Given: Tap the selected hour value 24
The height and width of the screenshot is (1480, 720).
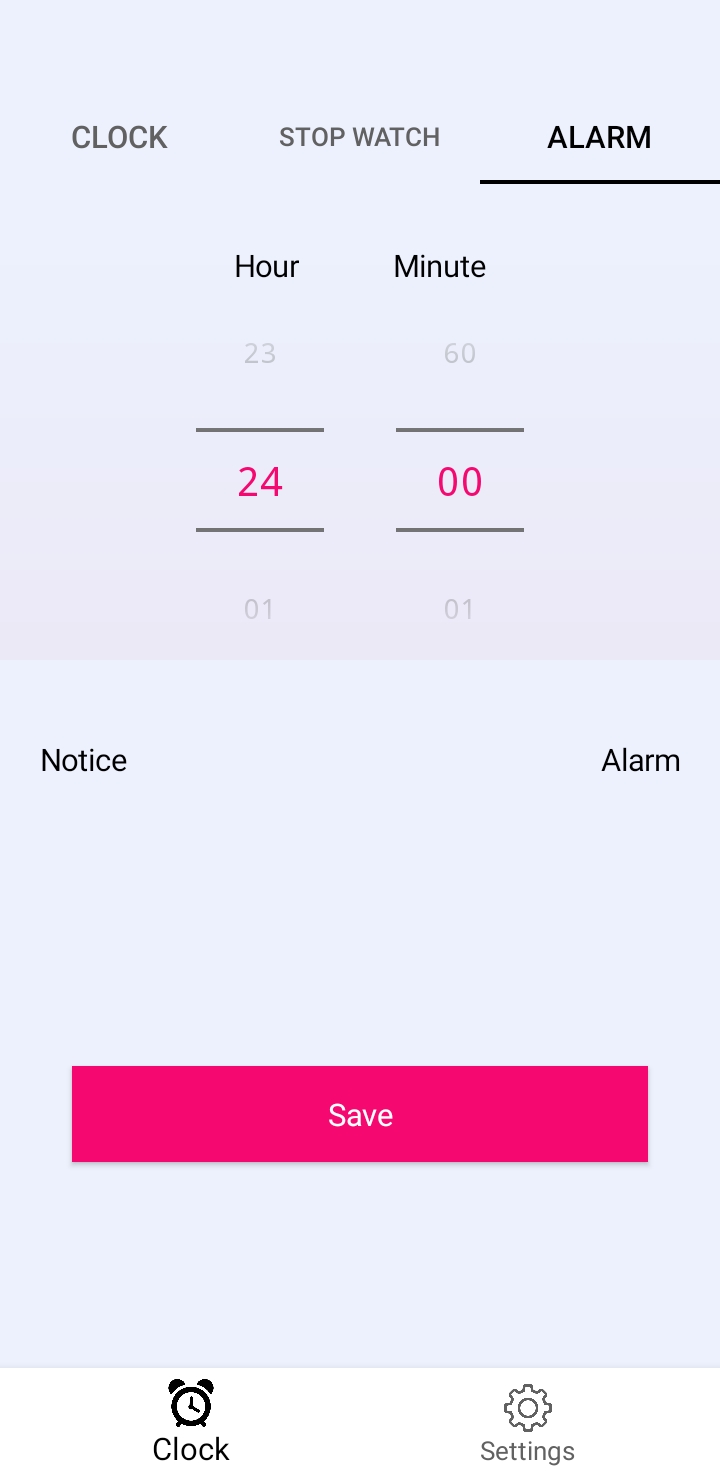Looking at the screenshot, I should click(x=260, y=482).
